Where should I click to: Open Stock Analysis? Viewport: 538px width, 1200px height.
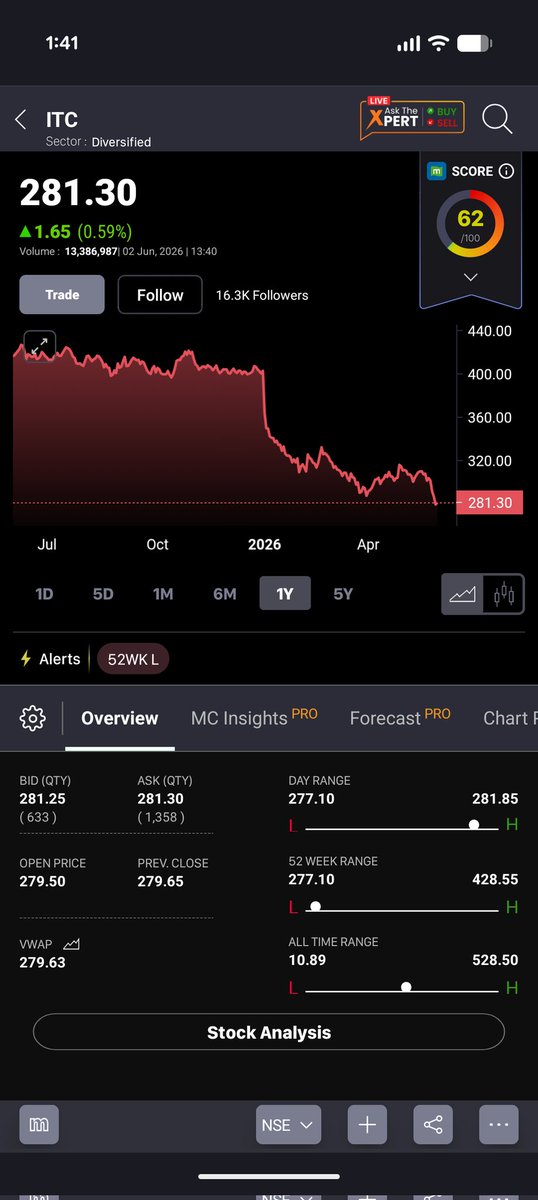point(269,1032)
